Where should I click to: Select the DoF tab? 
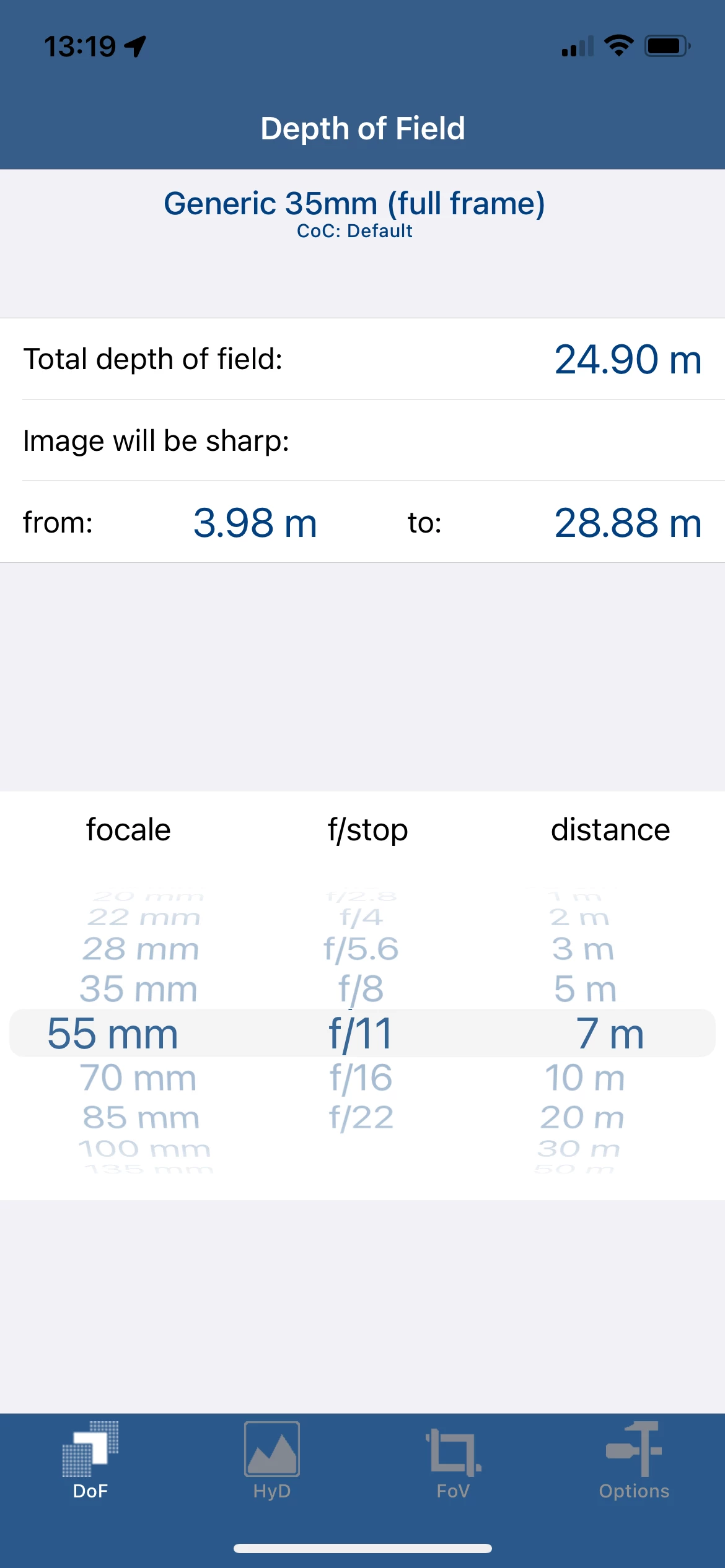pos(90,1460)
